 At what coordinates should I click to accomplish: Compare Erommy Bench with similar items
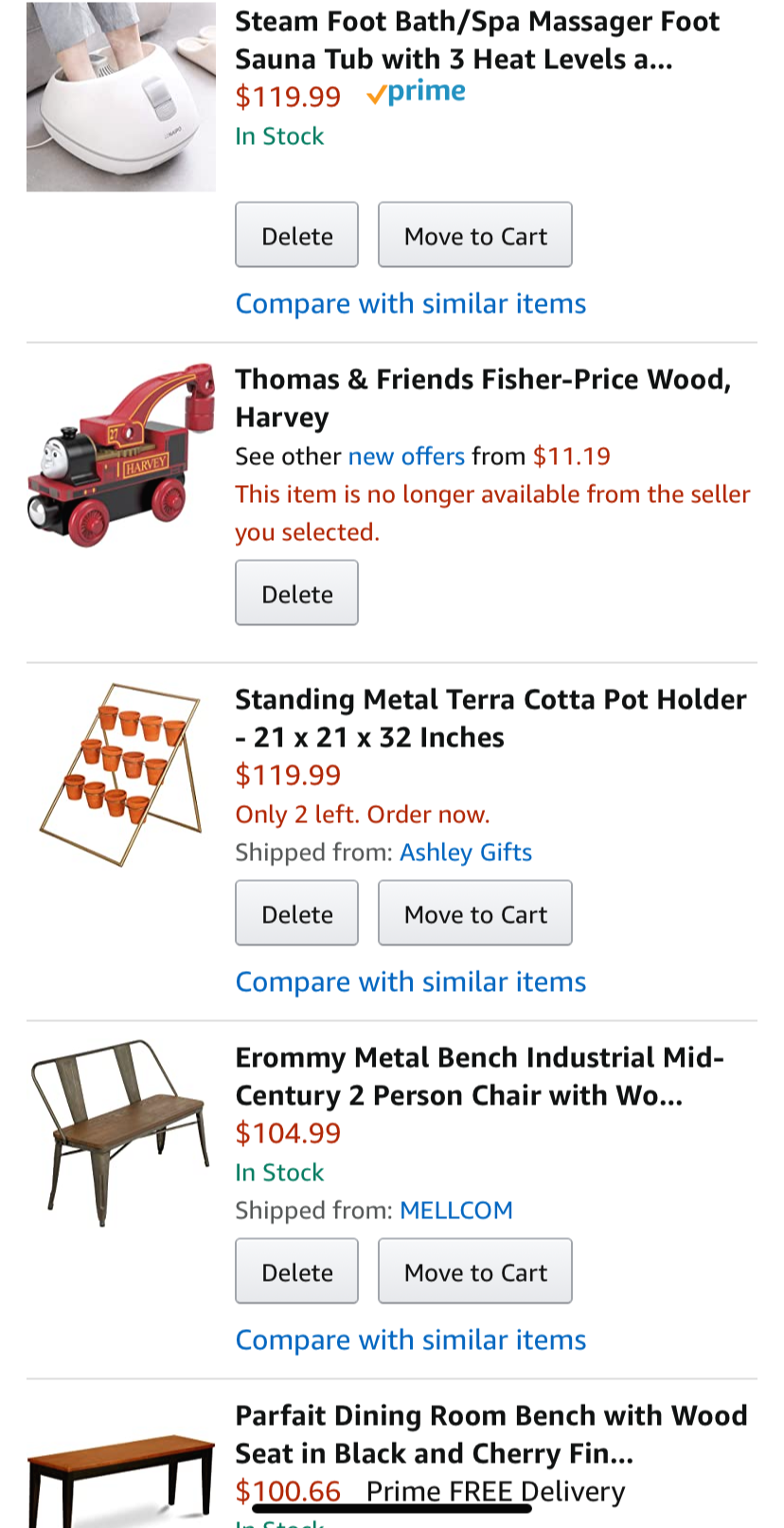pyautogui.click(x=410, y=1339)
